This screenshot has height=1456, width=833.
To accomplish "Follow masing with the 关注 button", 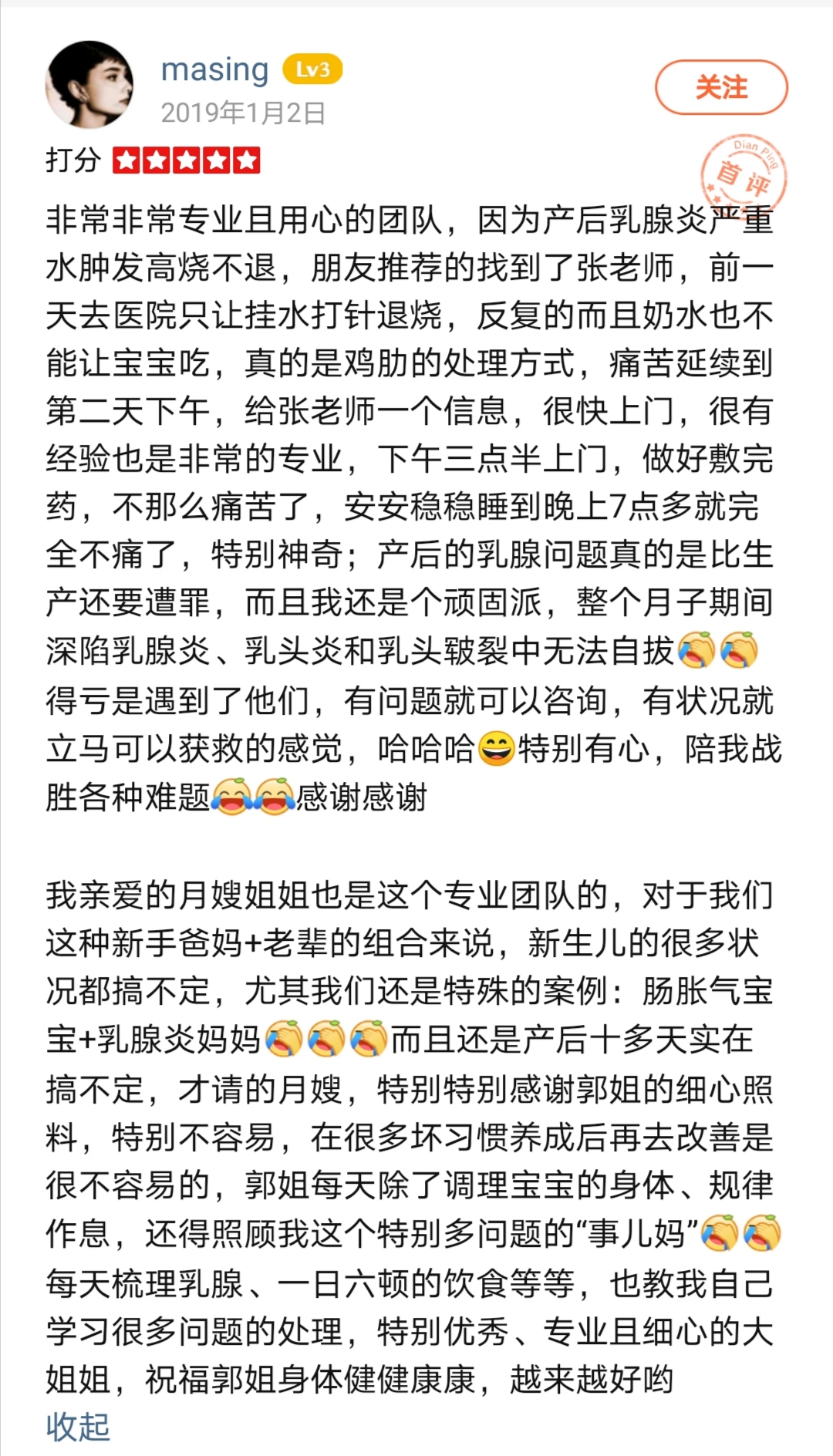I will pyautogui.click(x=721, y=87).
